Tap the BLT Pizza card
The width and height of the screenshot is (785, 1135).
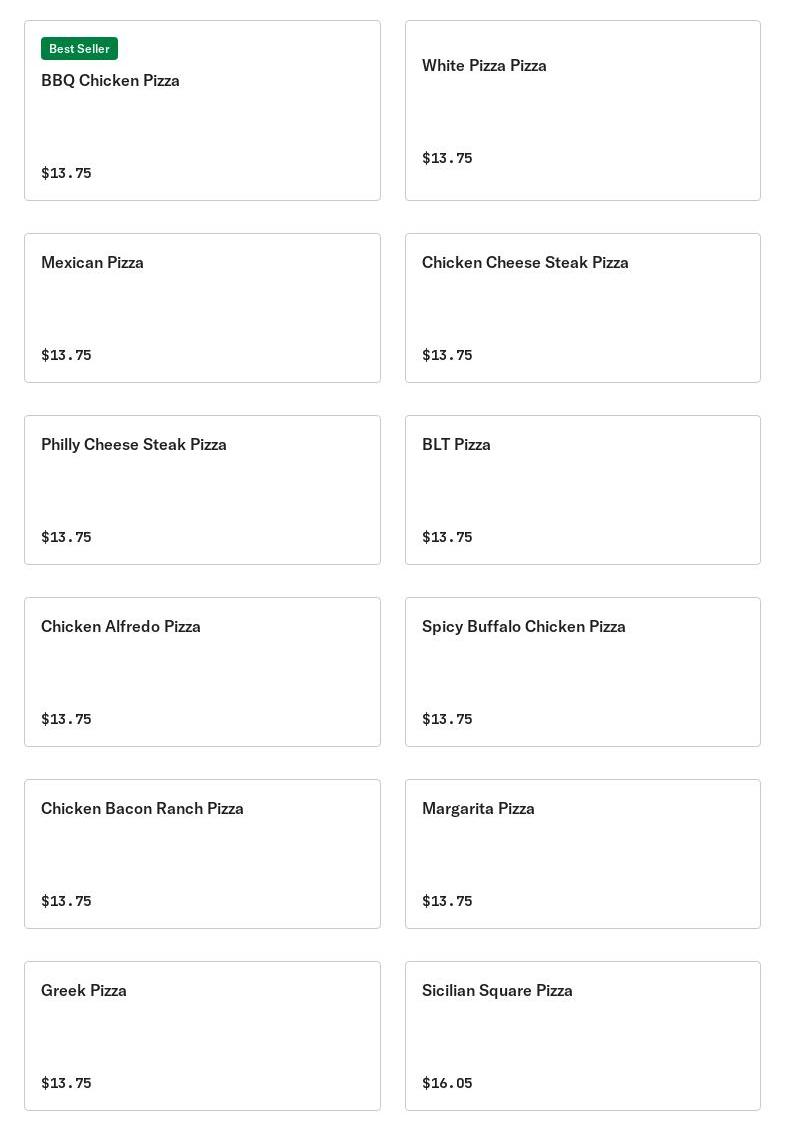(x=582, y=490)
